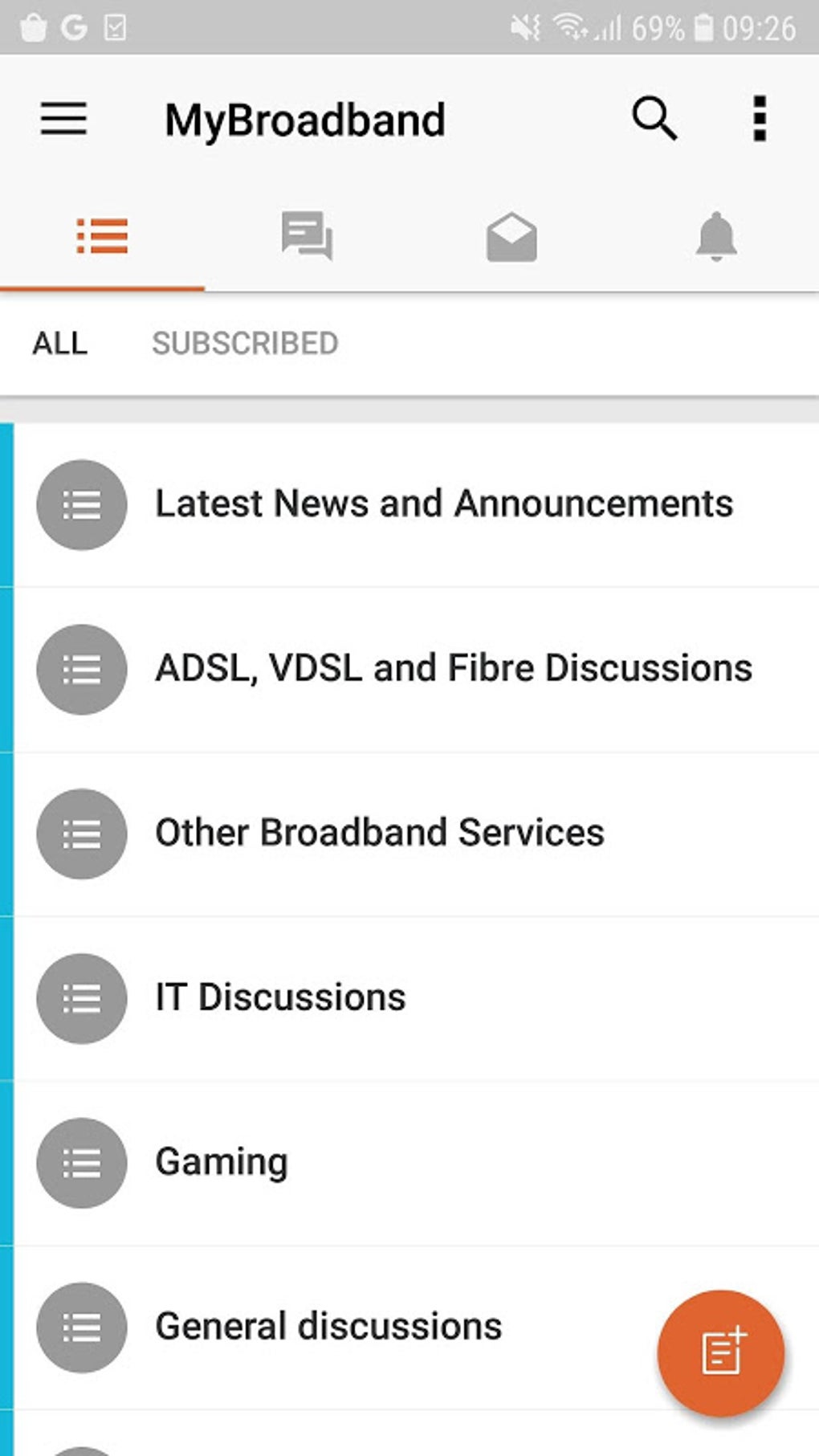Tap the Latest News forum avatar icon
Screen dimensions: 819x1456
pos(81,506)
